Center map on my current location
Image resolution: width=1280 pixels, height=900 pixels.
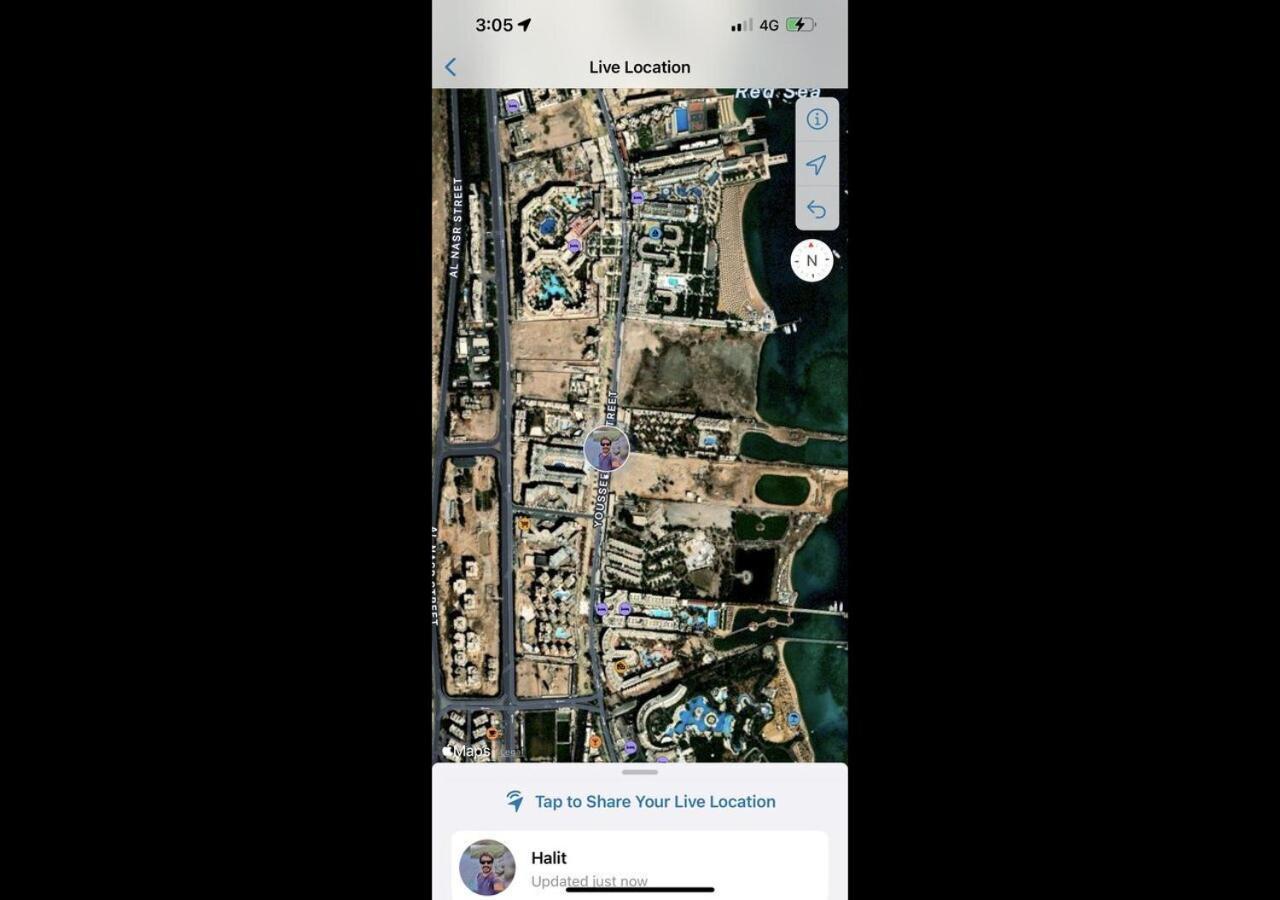tap(817, 165)
